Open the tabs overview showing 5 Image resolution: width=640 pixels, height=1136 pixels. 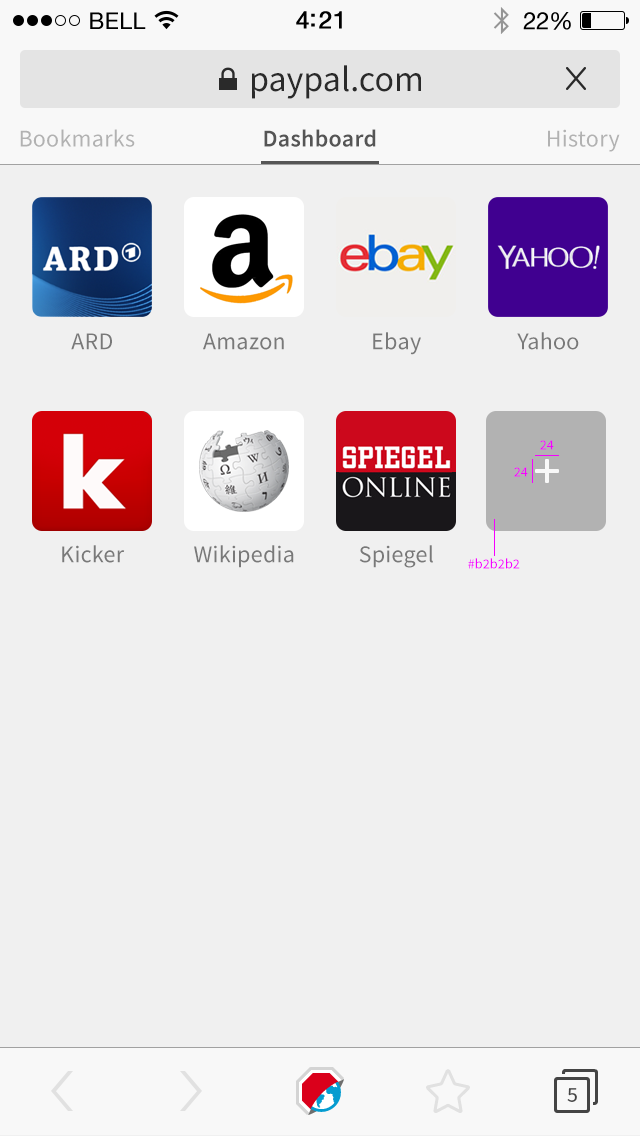point(575,1090)
